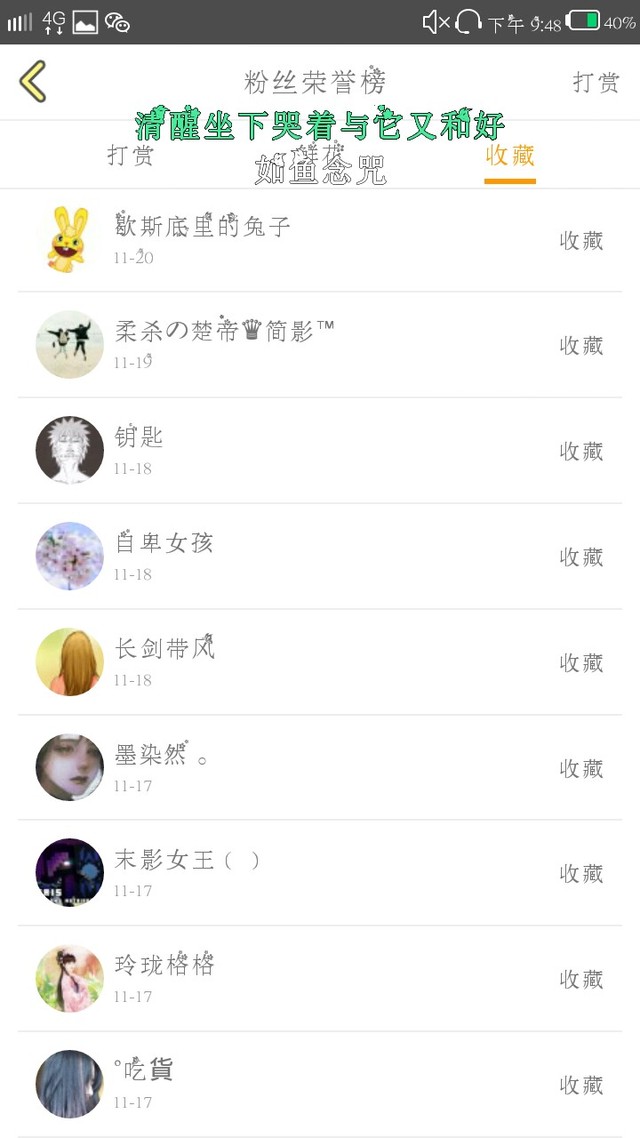Tap 打赏 in the top right corner
Image resolution: width=640 pixels, height=1138 pixels.
click(596, 82)
